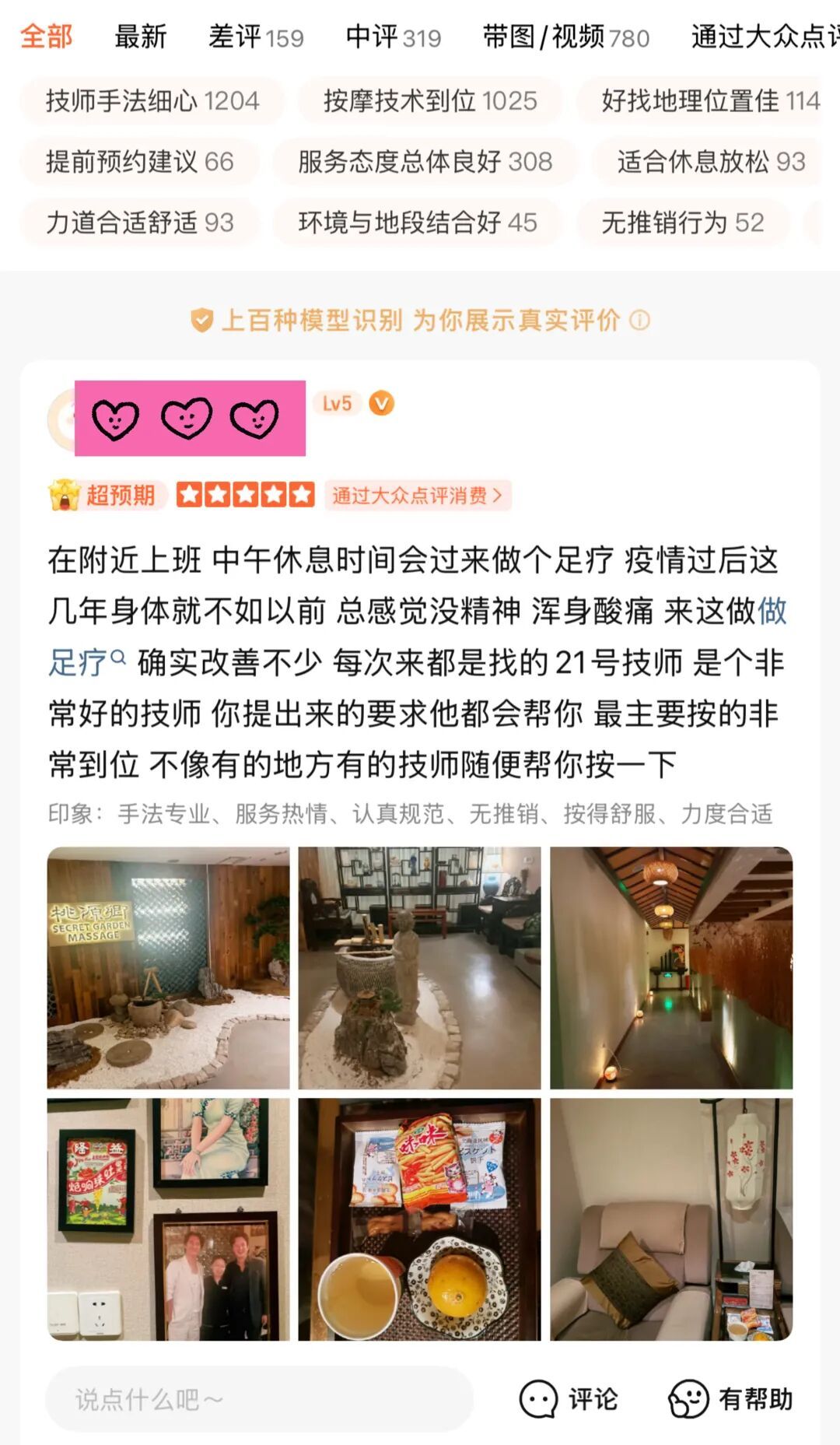Switch to the 最新 tab
The image size is (840, 1445).
tap(140, 37)
